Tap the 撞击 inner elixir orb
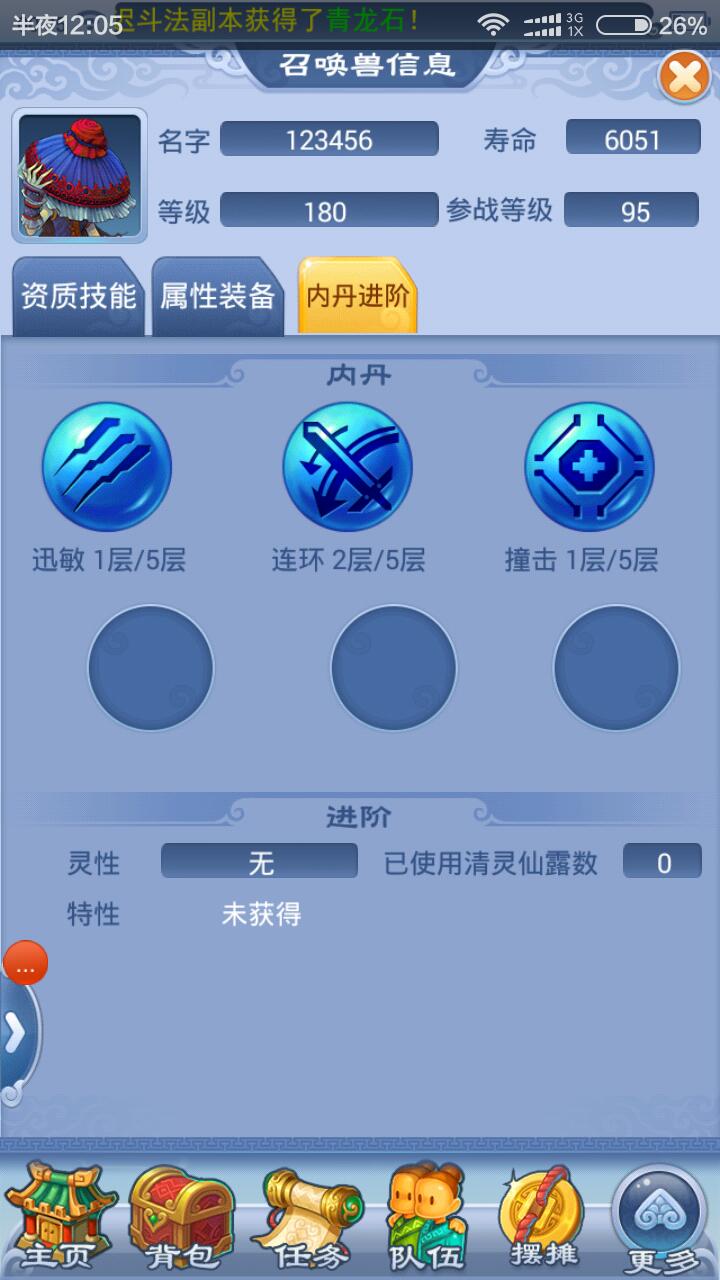720x1280 pixels. (x=589, y=466)
